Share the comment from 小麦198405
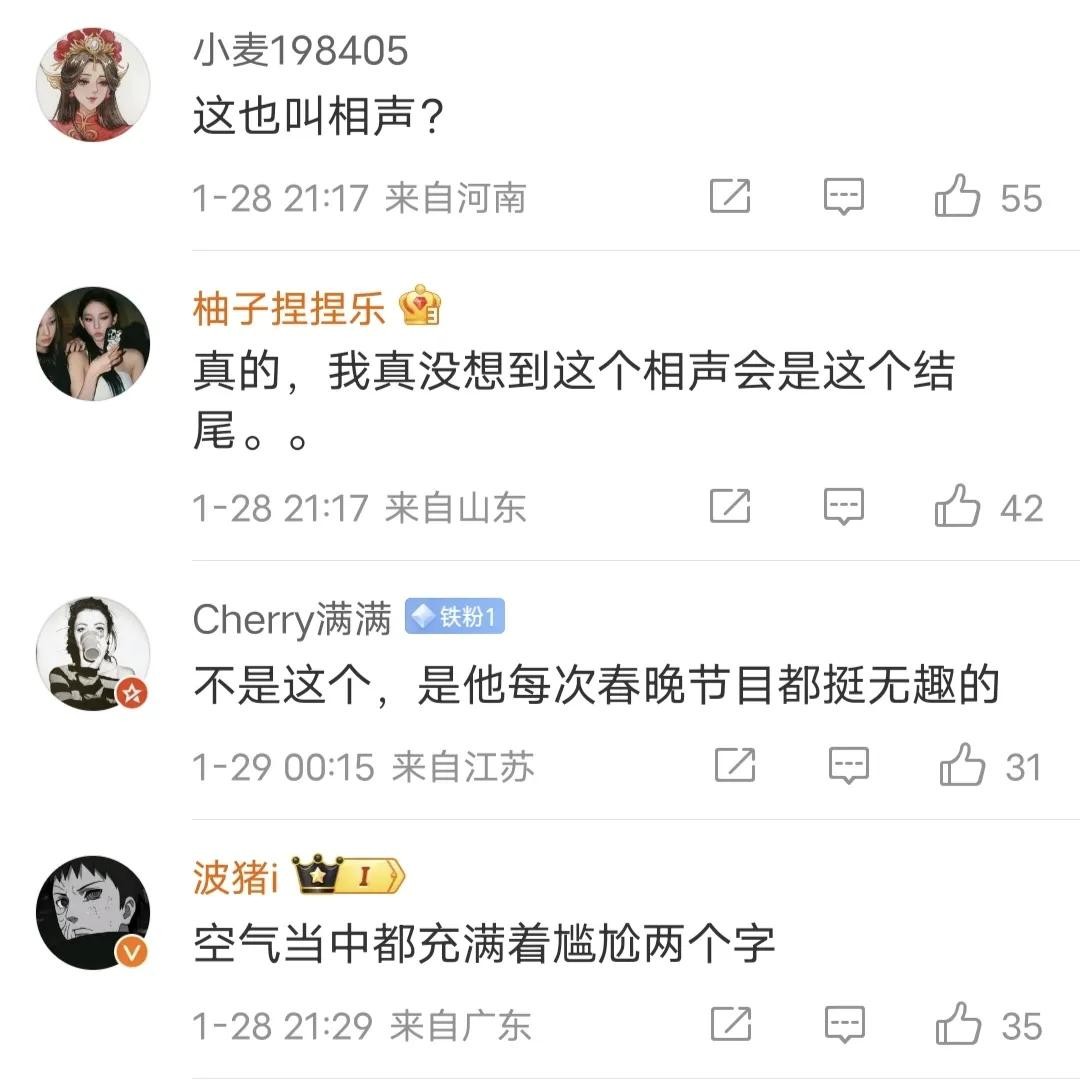 730,197
